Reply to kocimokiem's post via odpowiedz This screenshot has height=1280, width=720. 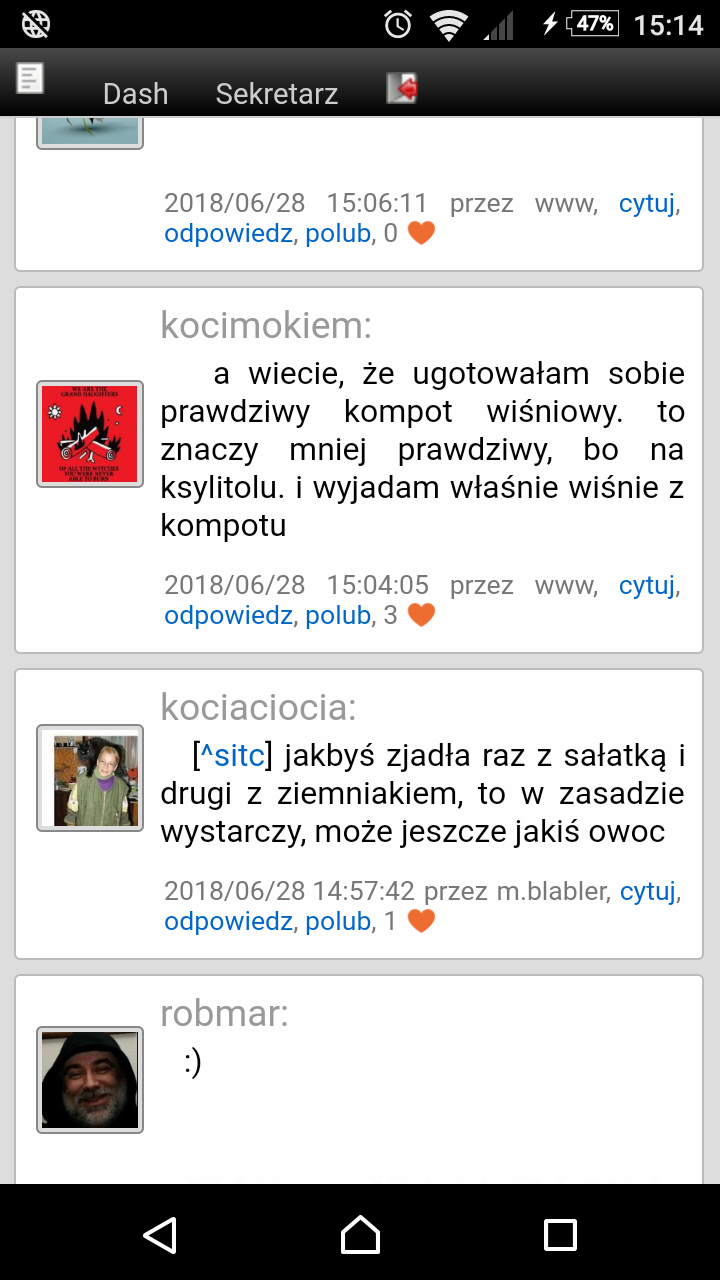(x=229, y=615)
